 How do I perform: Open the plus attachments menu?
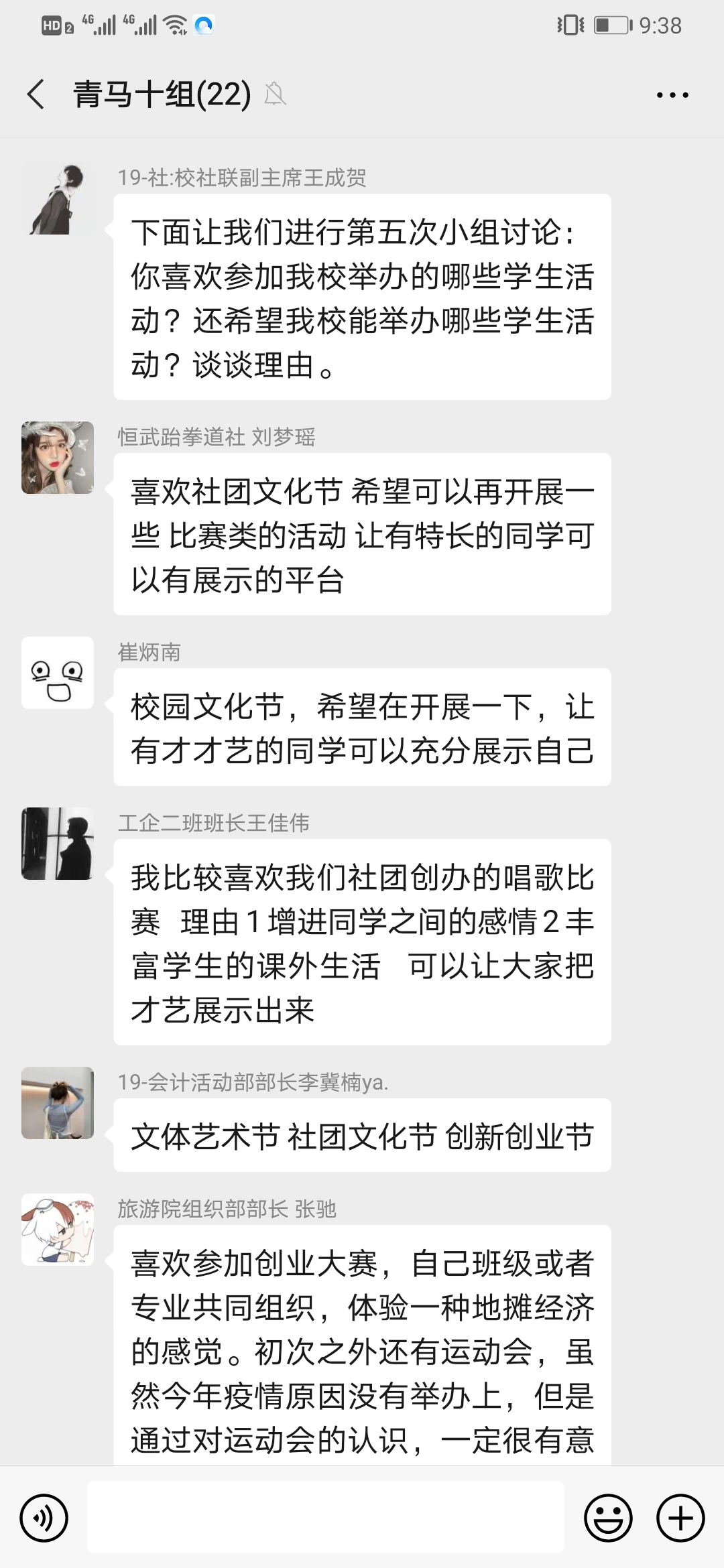tap(680, 1518)
